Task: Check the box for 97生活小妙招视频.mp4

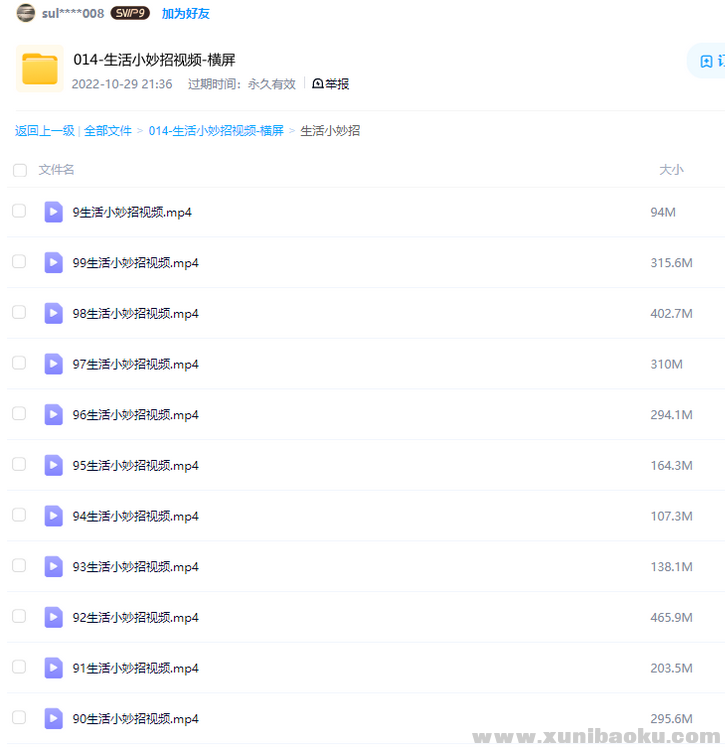Action: coord(19,363)
